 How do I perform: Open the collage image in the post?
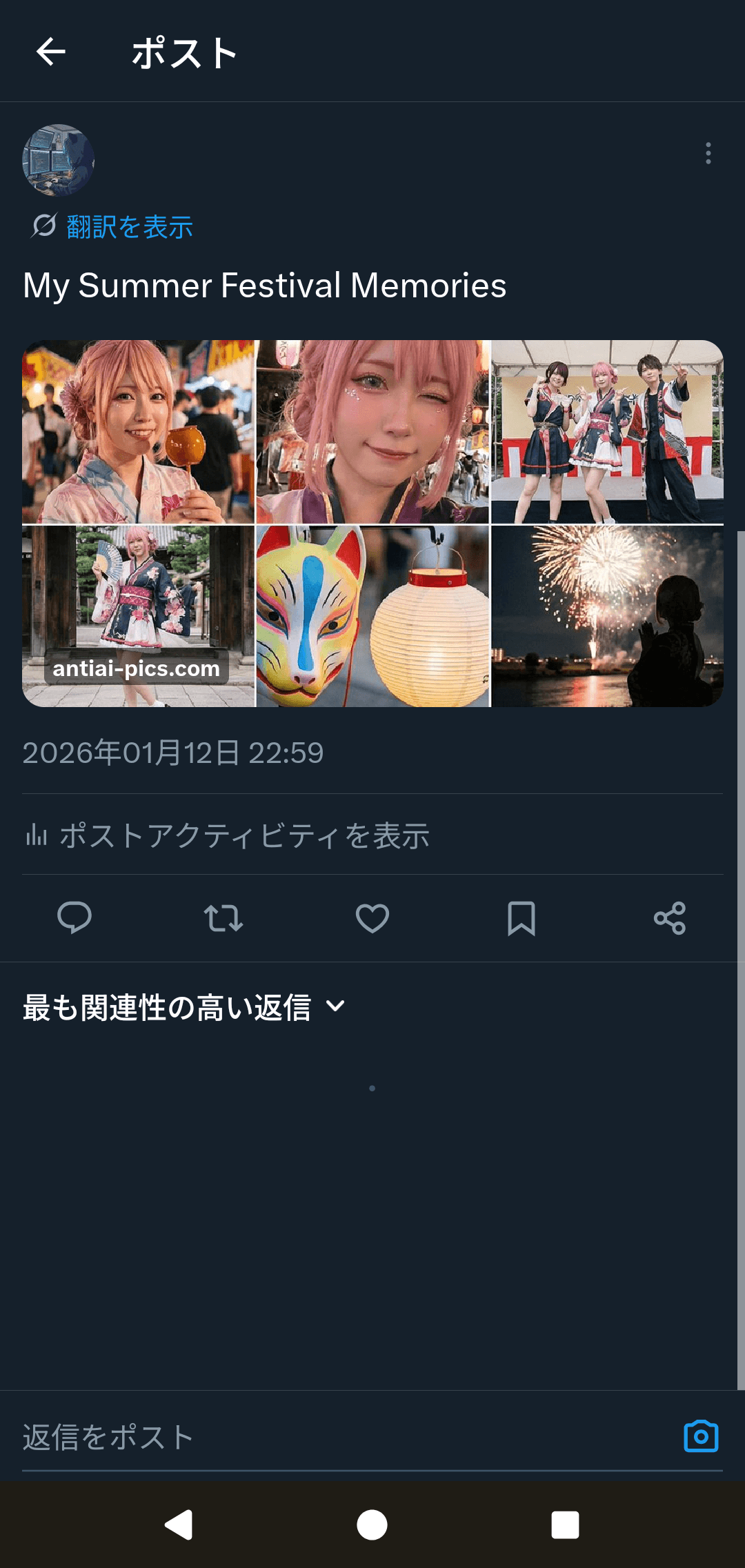pyautogui.click(x=372, y=523)
